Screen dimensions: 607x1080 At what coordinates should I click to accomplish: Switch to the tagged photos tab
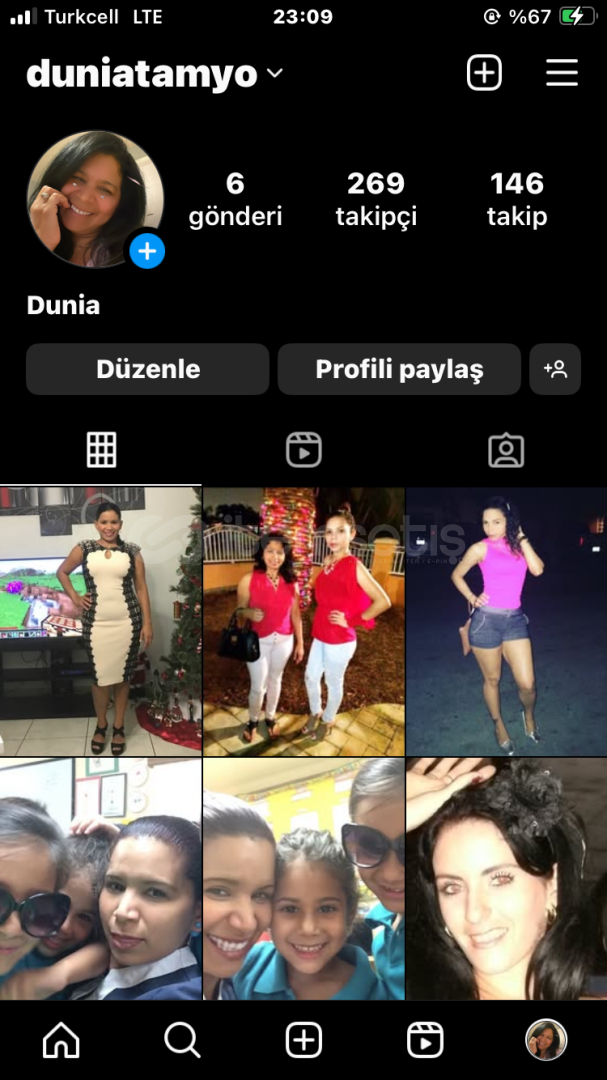506,450
